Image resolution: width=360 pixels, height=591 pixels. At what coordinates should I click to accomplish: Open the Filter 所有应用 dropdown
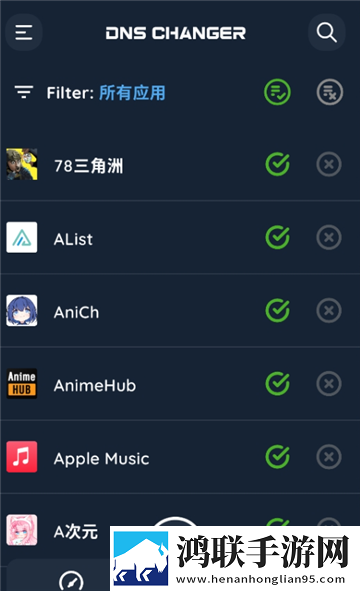[x=90, y=93]
